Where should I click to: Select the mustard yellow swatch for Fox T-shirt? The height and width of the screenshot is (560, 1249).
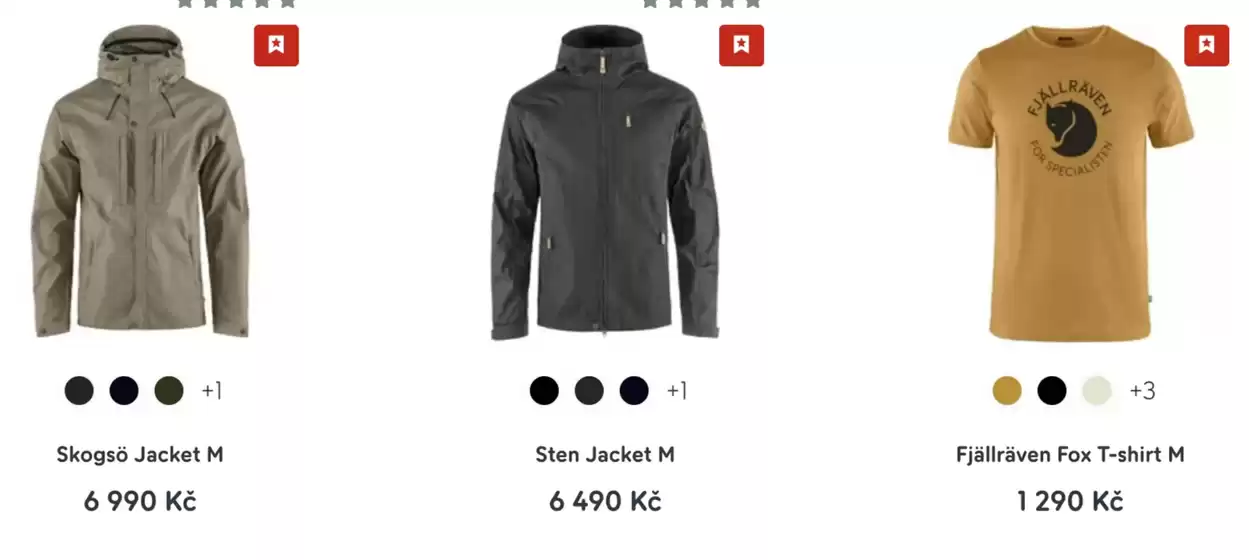pos(1007,390)
